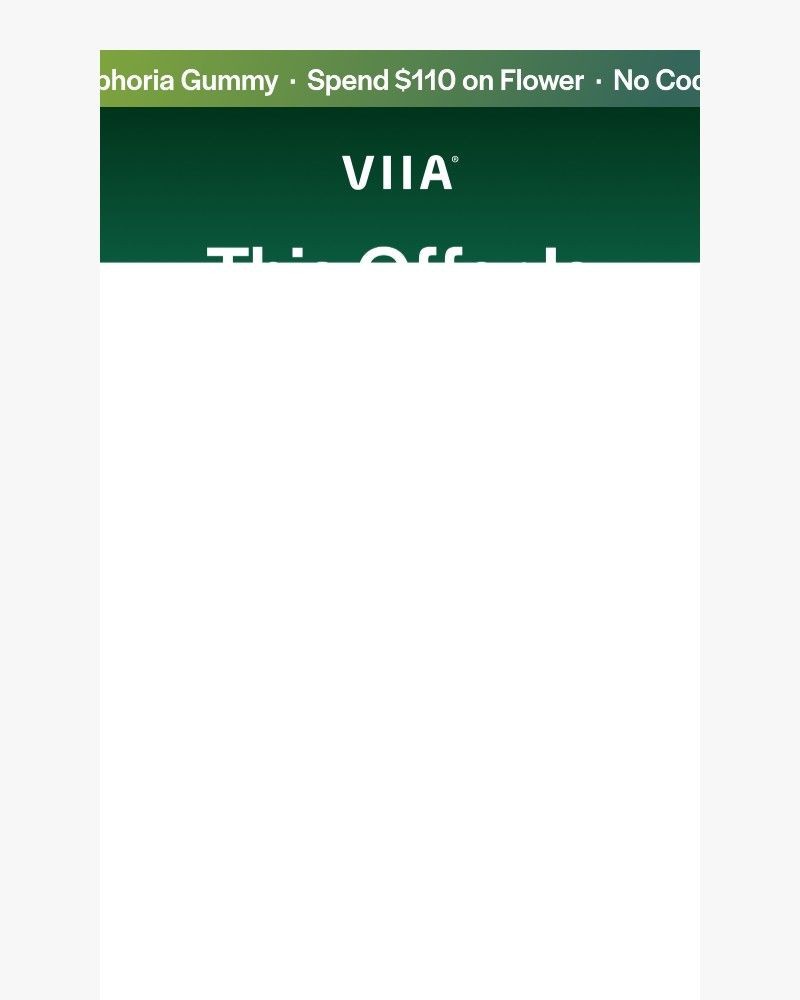Tap the Spend $110 on Flower promo banner
The width and height of the screenshot is (800, 1000).
pyautogui.click(x=445, y=81)
